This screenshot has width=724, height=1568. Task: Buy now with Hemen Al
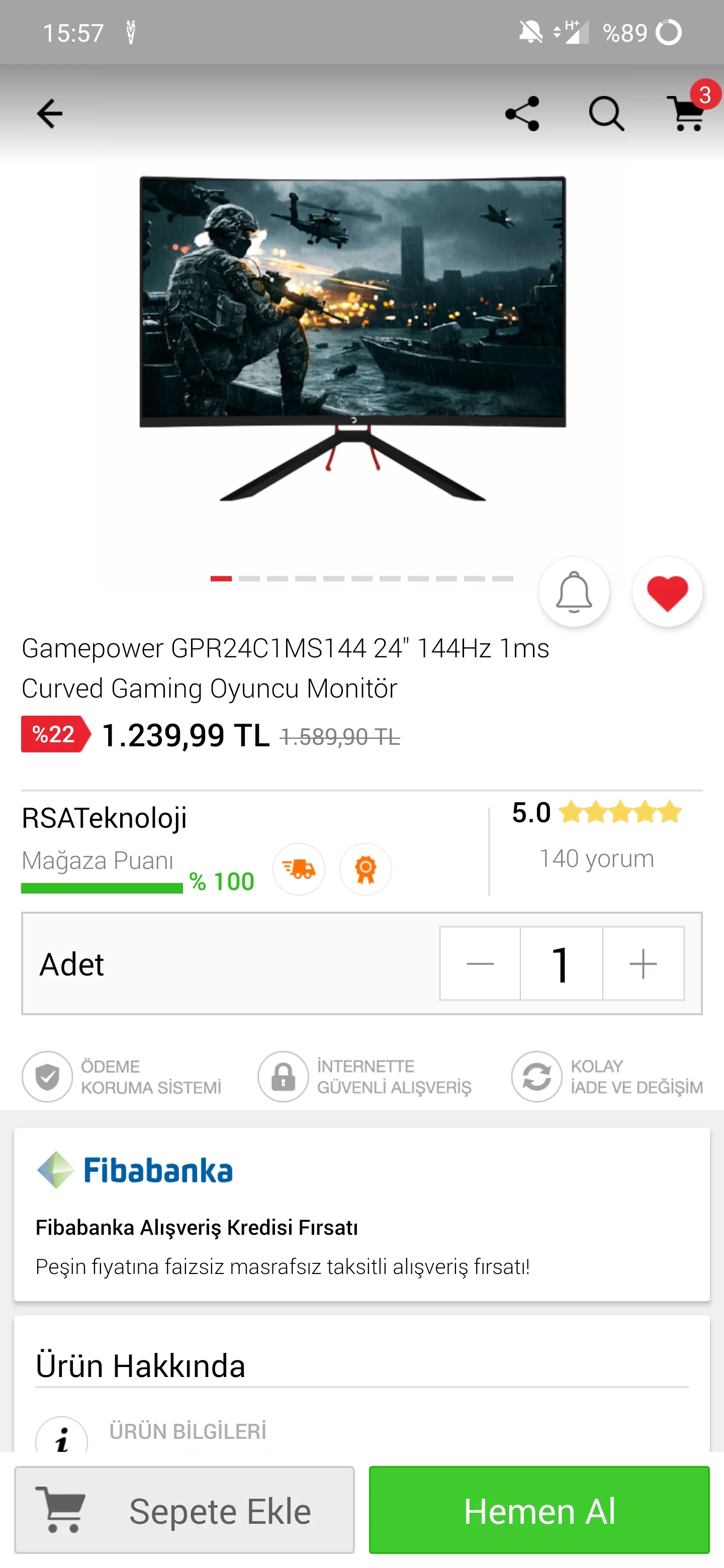(x=539, y=1510)
